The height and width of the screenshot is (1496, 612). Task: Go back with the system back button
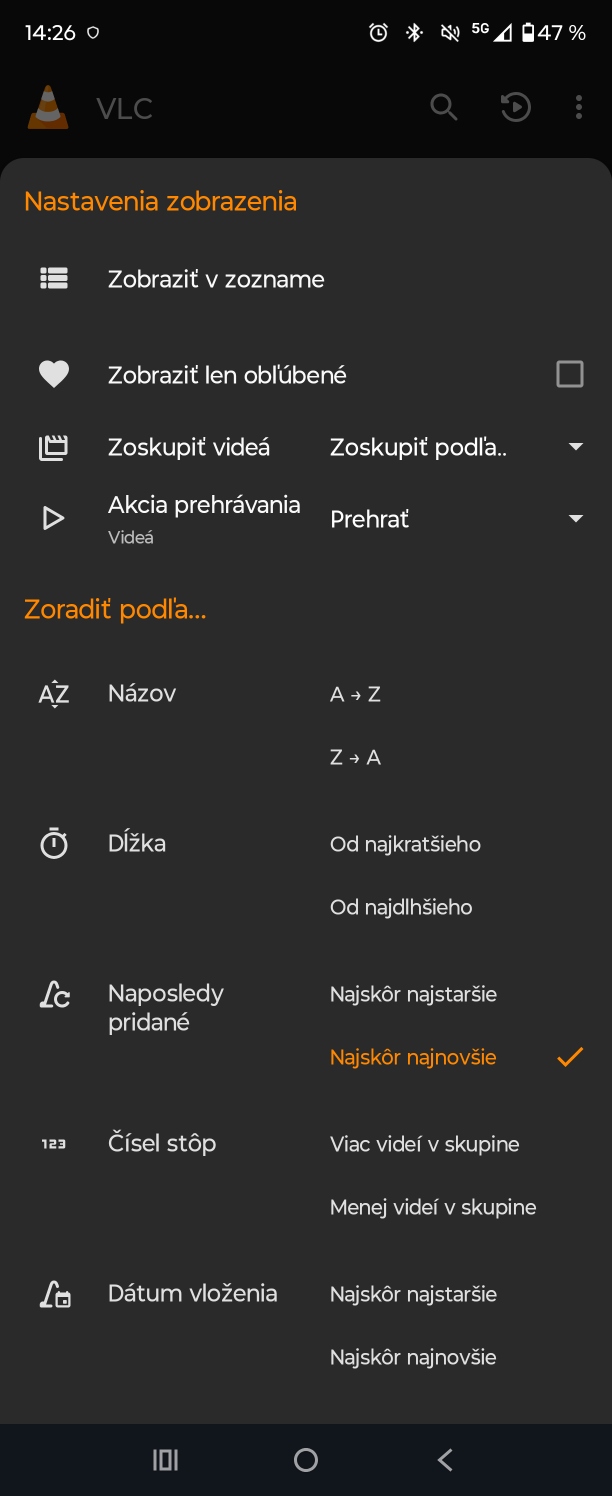pyautogui.click(x=446, y=1460)
